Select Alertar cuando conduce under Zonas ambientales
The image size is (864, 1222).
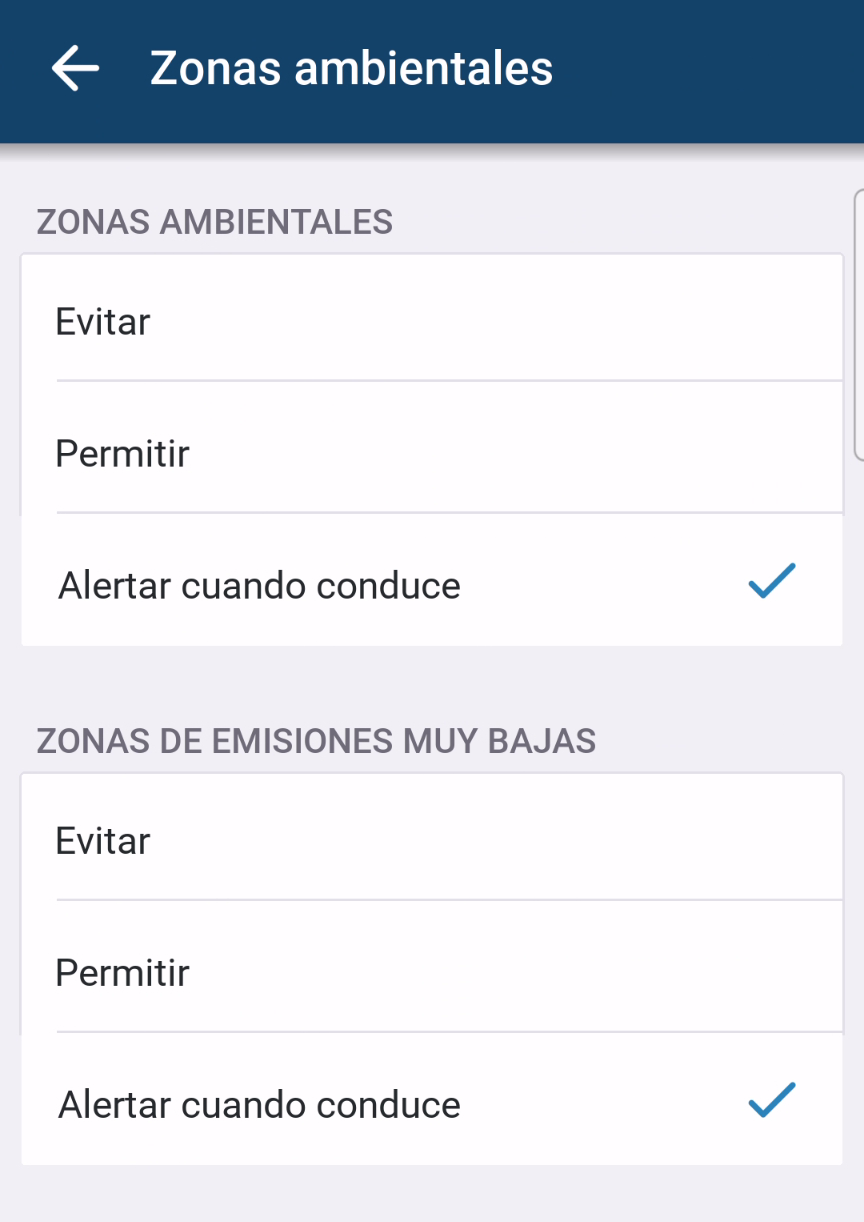[x=430, y=585]
